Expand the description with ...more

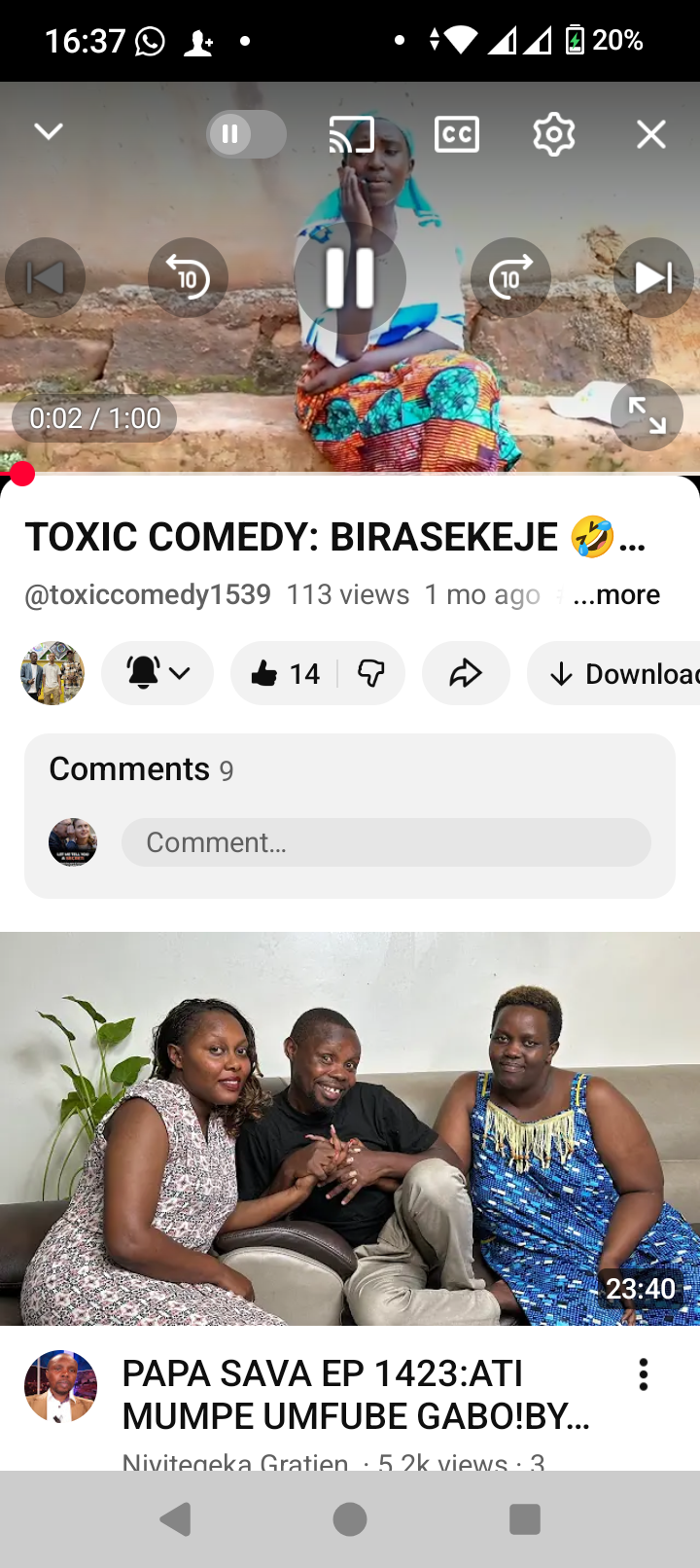click(x=616, y=594)
